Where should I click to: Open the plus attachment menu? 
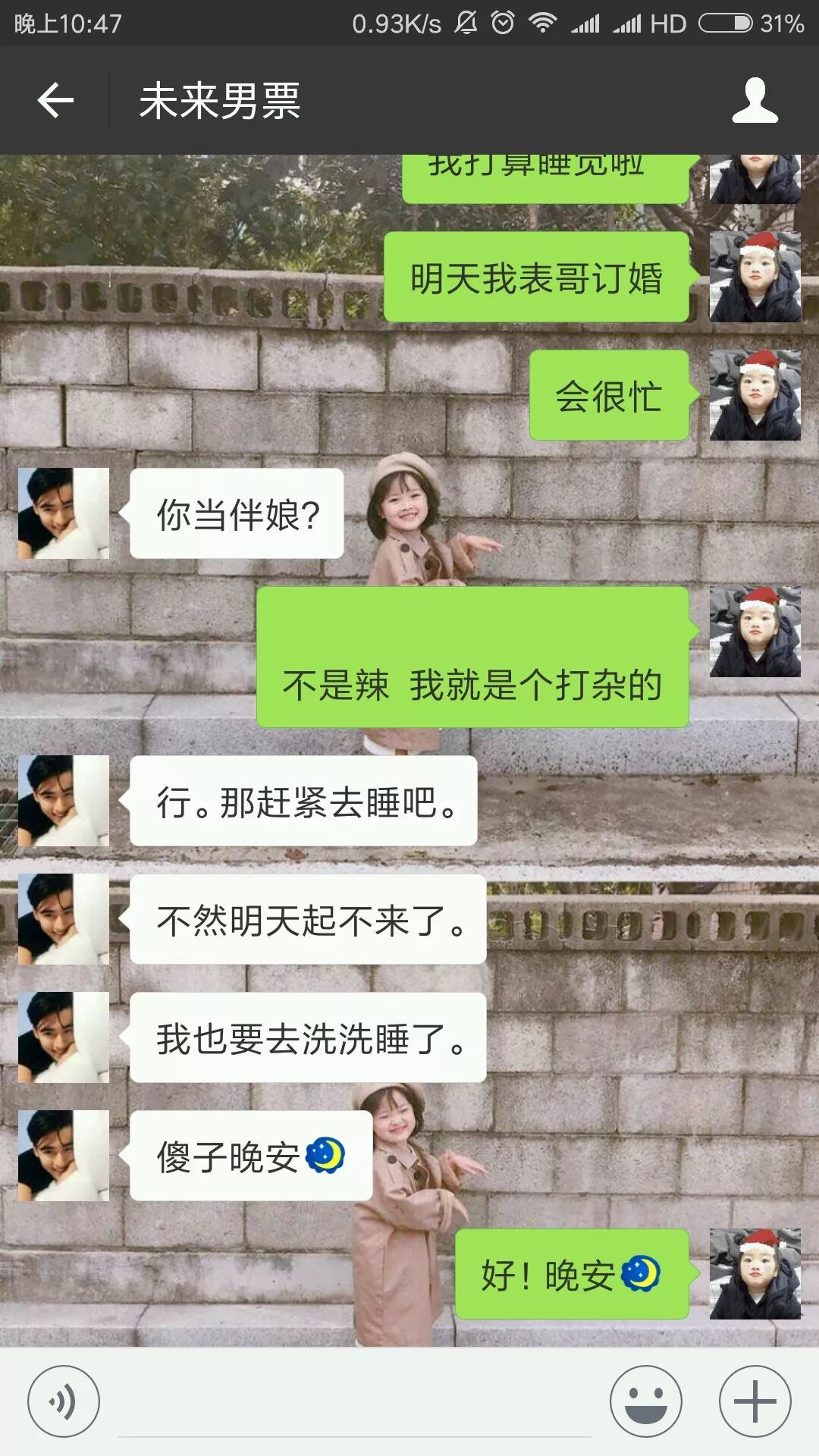(x=755, y=1401)
